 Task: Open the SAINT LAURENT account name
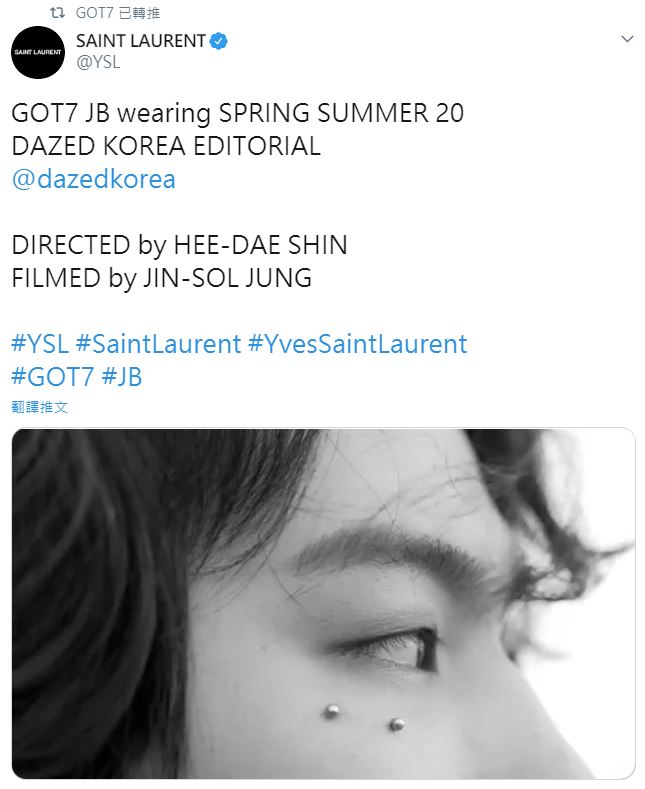pyautogui.click(x=141, y=41)
